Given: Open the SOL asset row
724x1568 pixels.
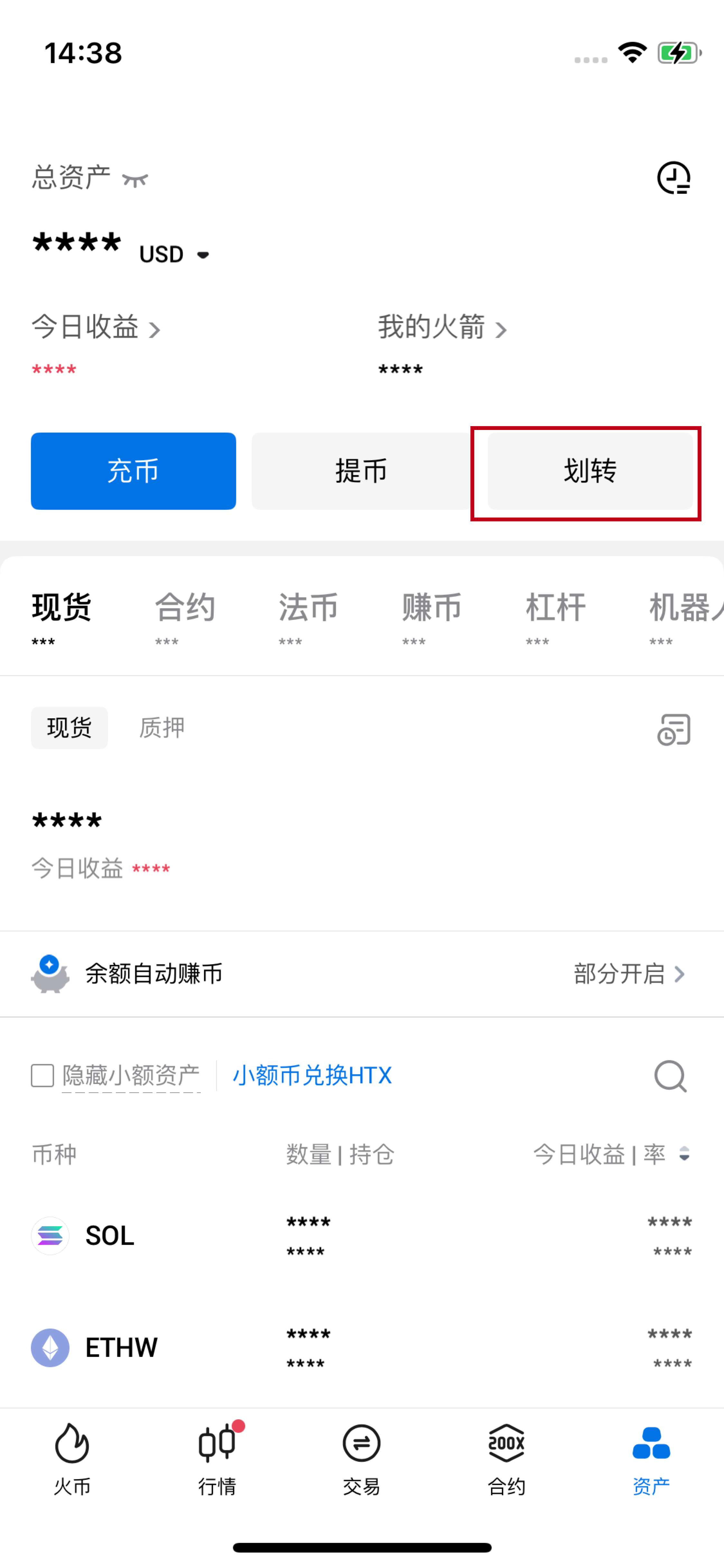Looking at the screenshot, I should coord(361,1236).
